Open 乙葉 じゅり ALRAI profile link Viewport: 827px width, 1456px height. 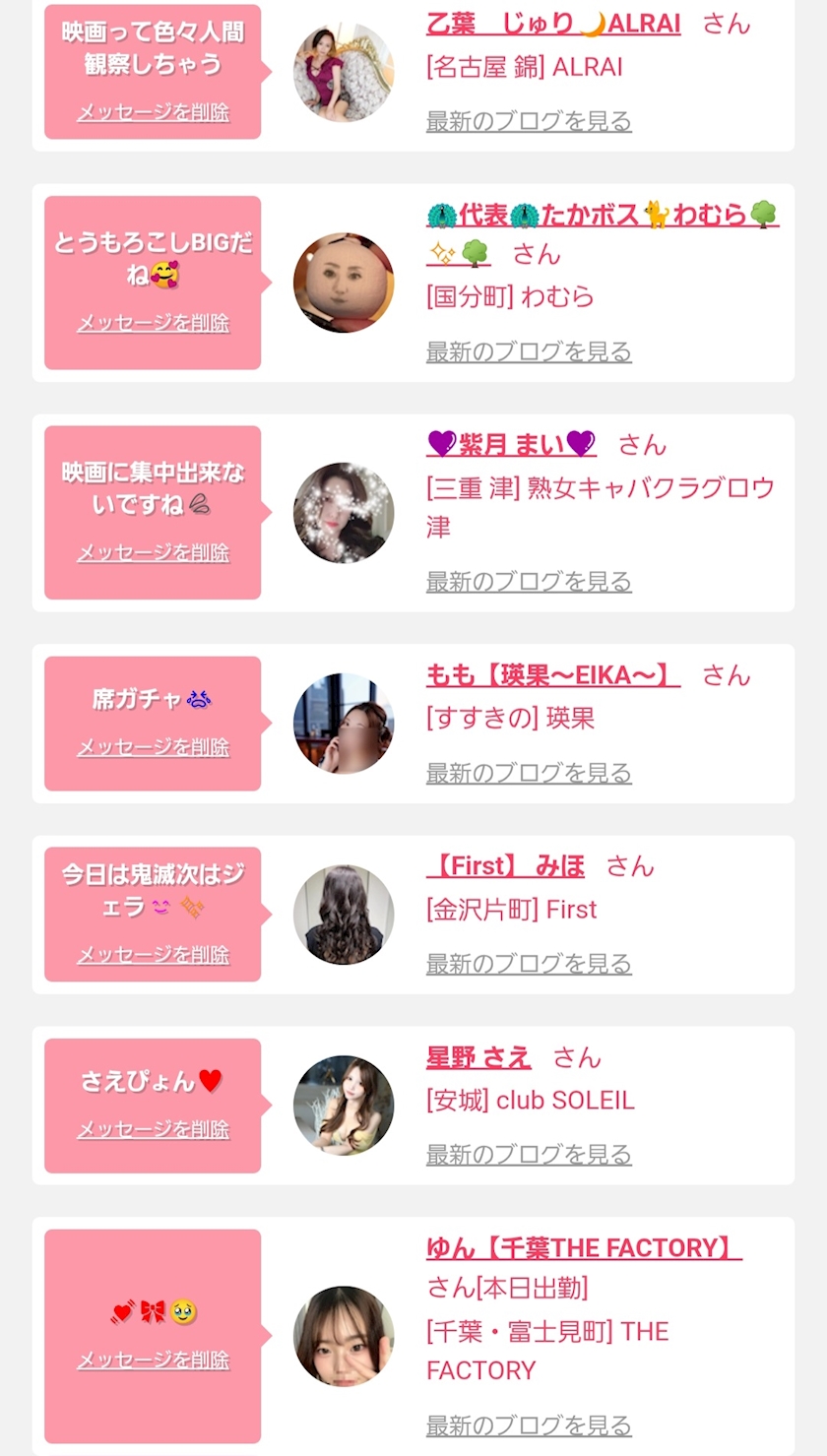point(552,24)
